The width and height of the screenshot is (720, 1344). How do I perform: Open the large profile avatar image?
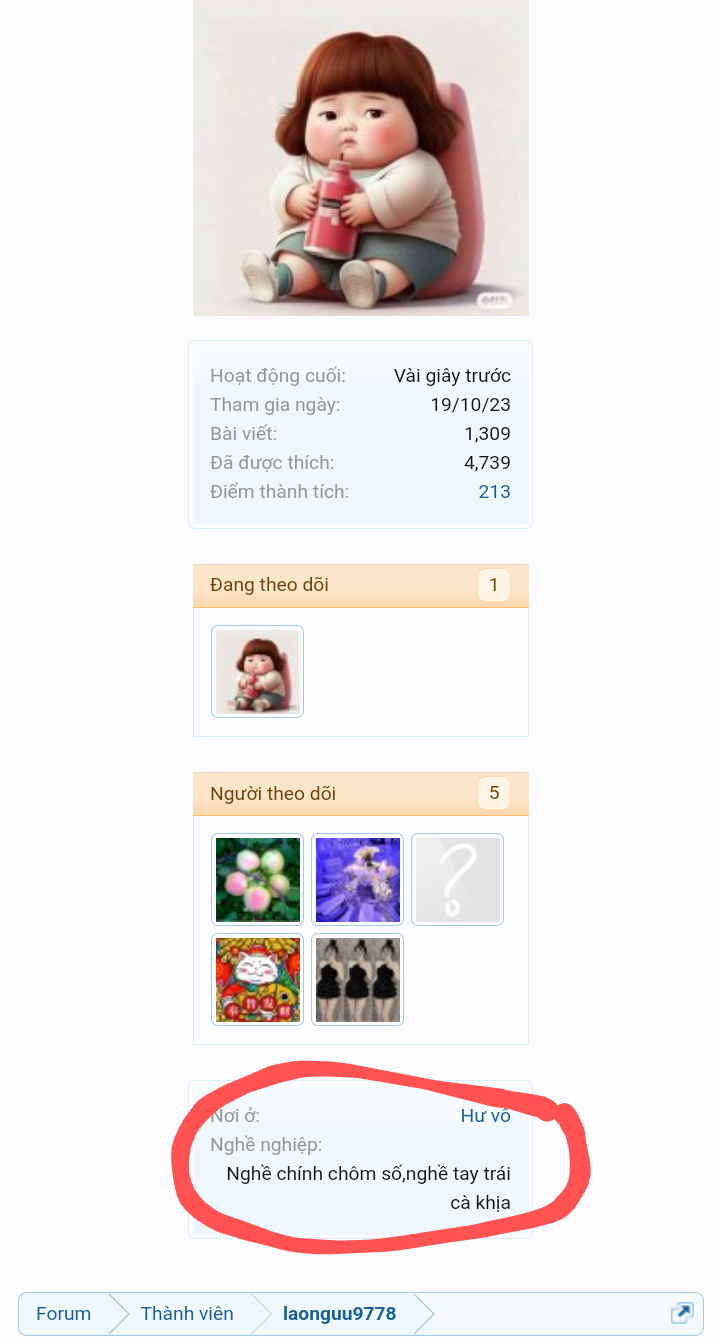point(360,160)
